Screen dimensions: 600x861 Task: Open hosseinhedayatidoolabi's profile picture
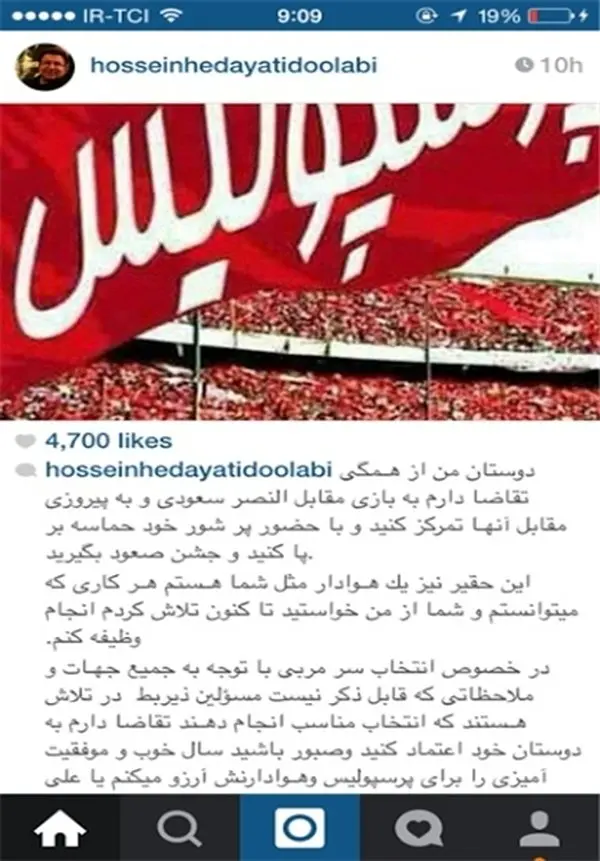(45, 66)
